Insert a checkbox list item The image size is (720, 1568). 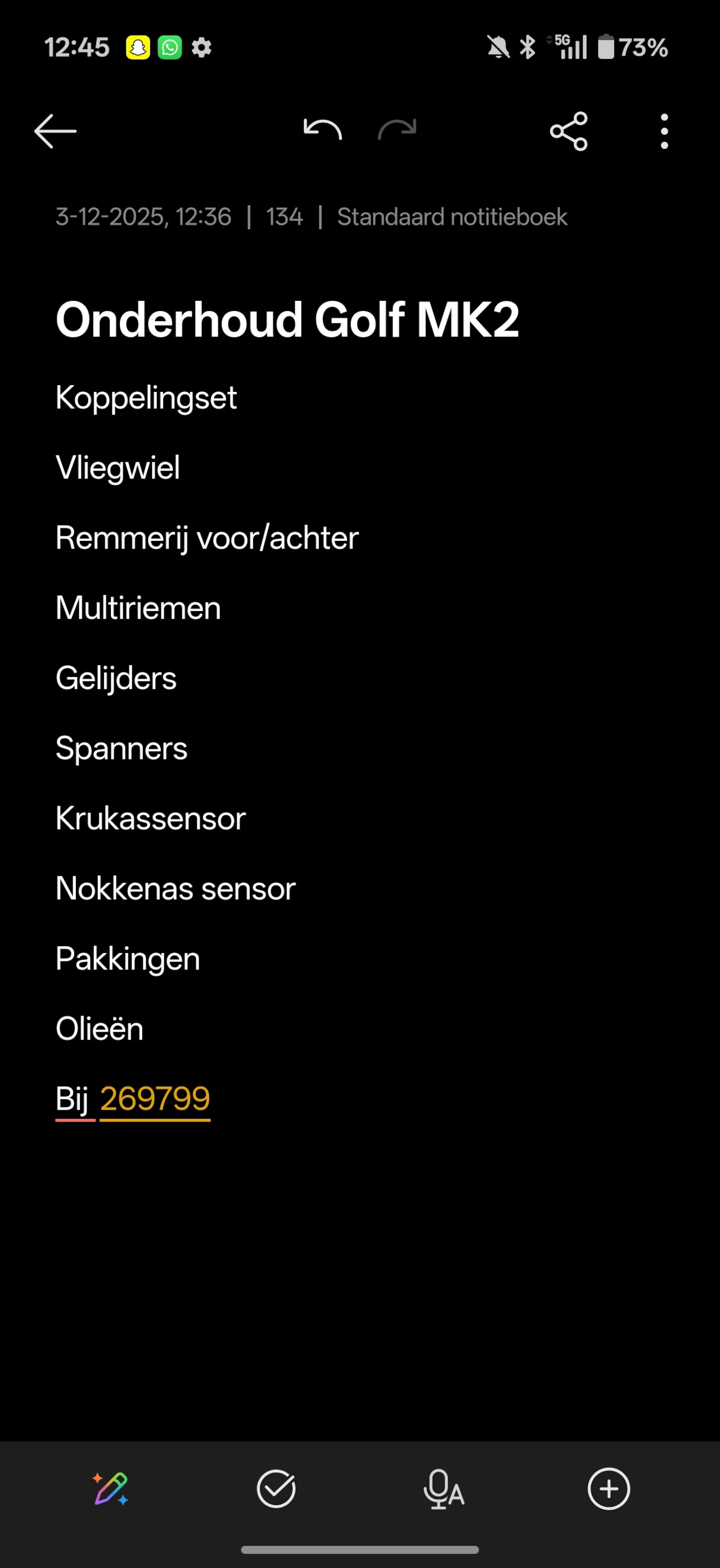point(276,1488)
